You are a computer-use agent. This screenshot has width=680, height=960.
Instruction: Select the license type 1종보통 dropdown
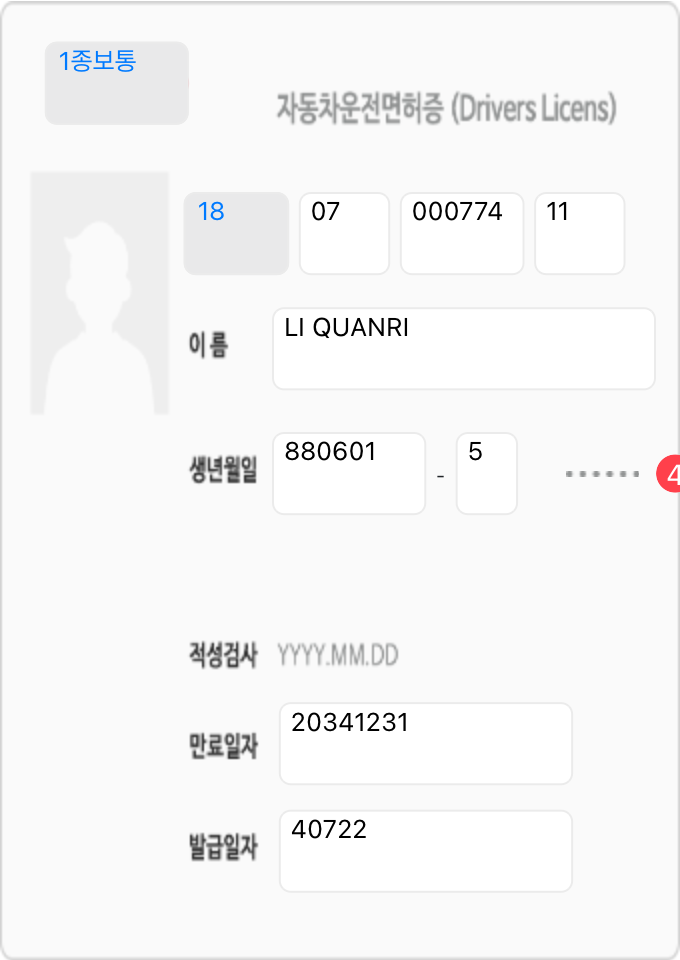[116, 83]
